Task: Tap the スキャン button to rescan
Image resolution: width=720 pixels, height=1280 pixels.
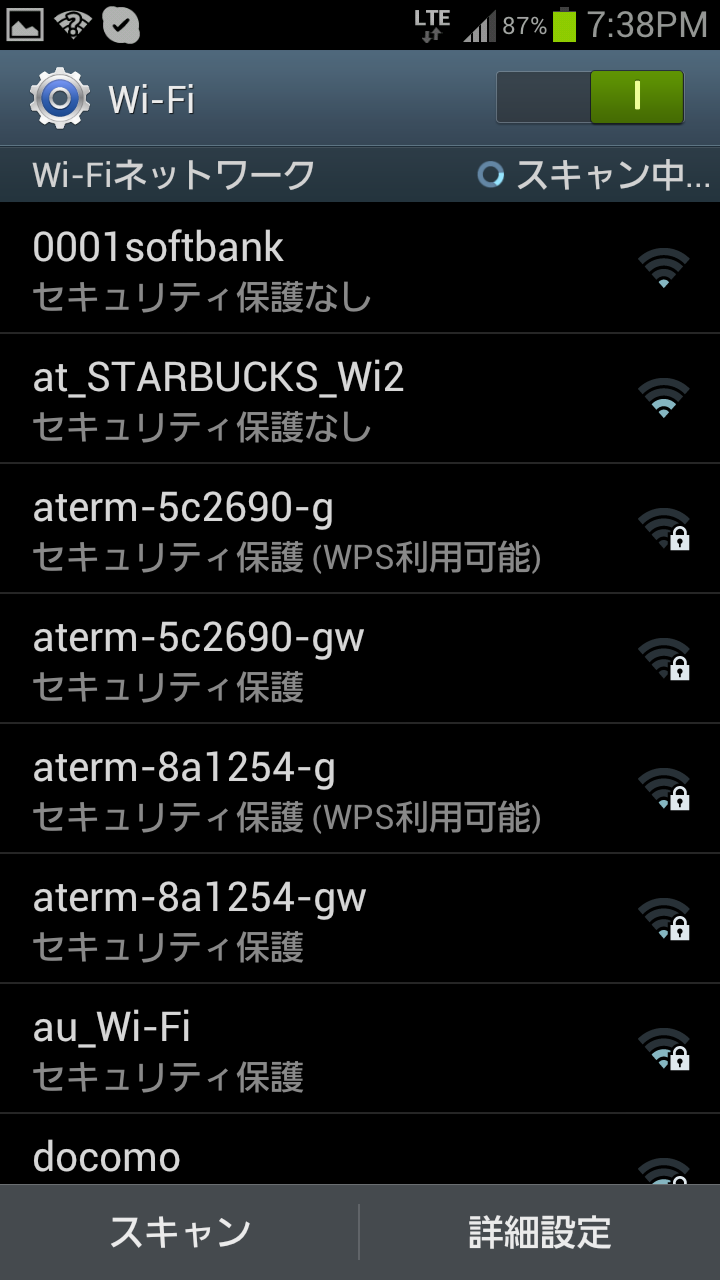Action: point(180,1232)
